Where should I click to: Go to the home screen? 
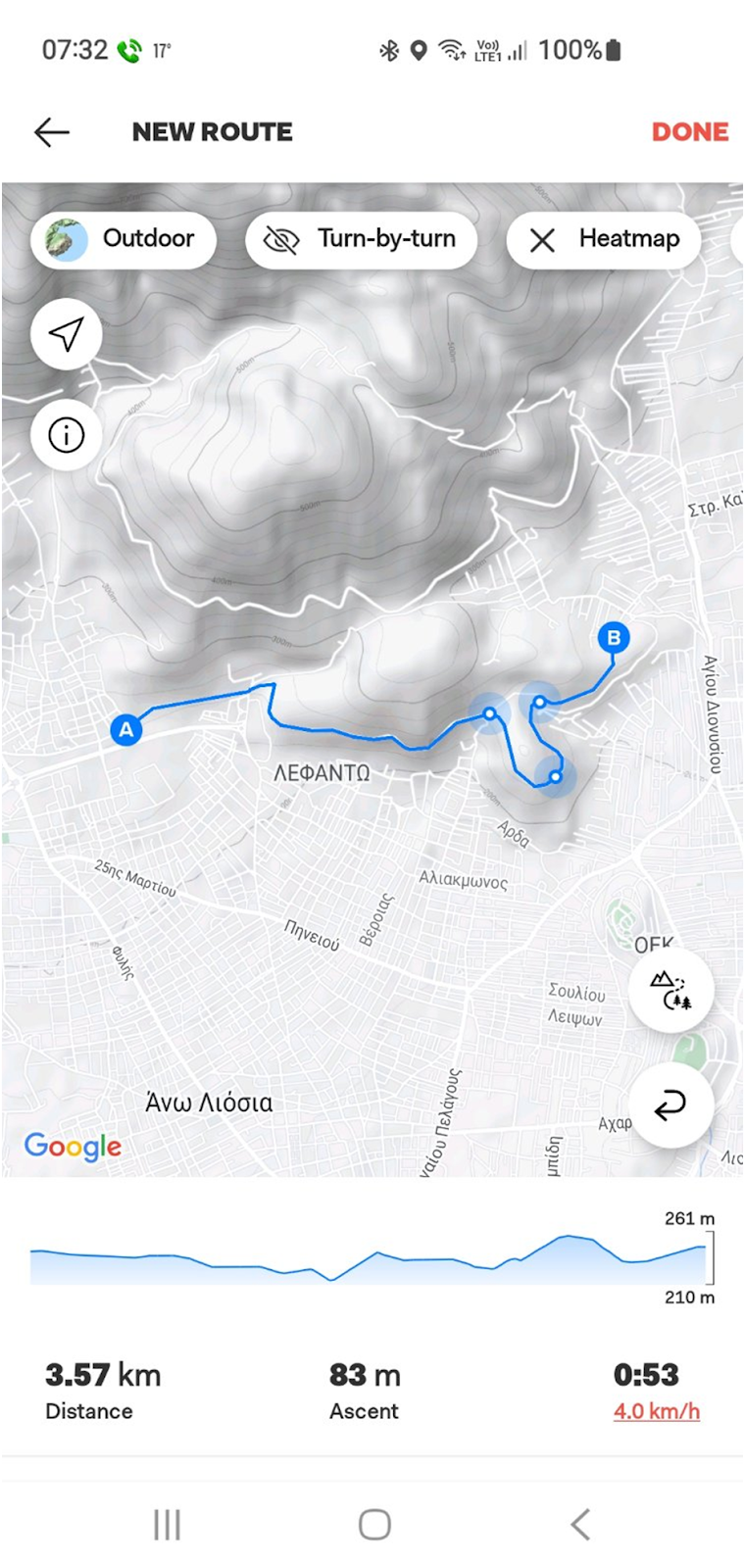pos(373,1524)
